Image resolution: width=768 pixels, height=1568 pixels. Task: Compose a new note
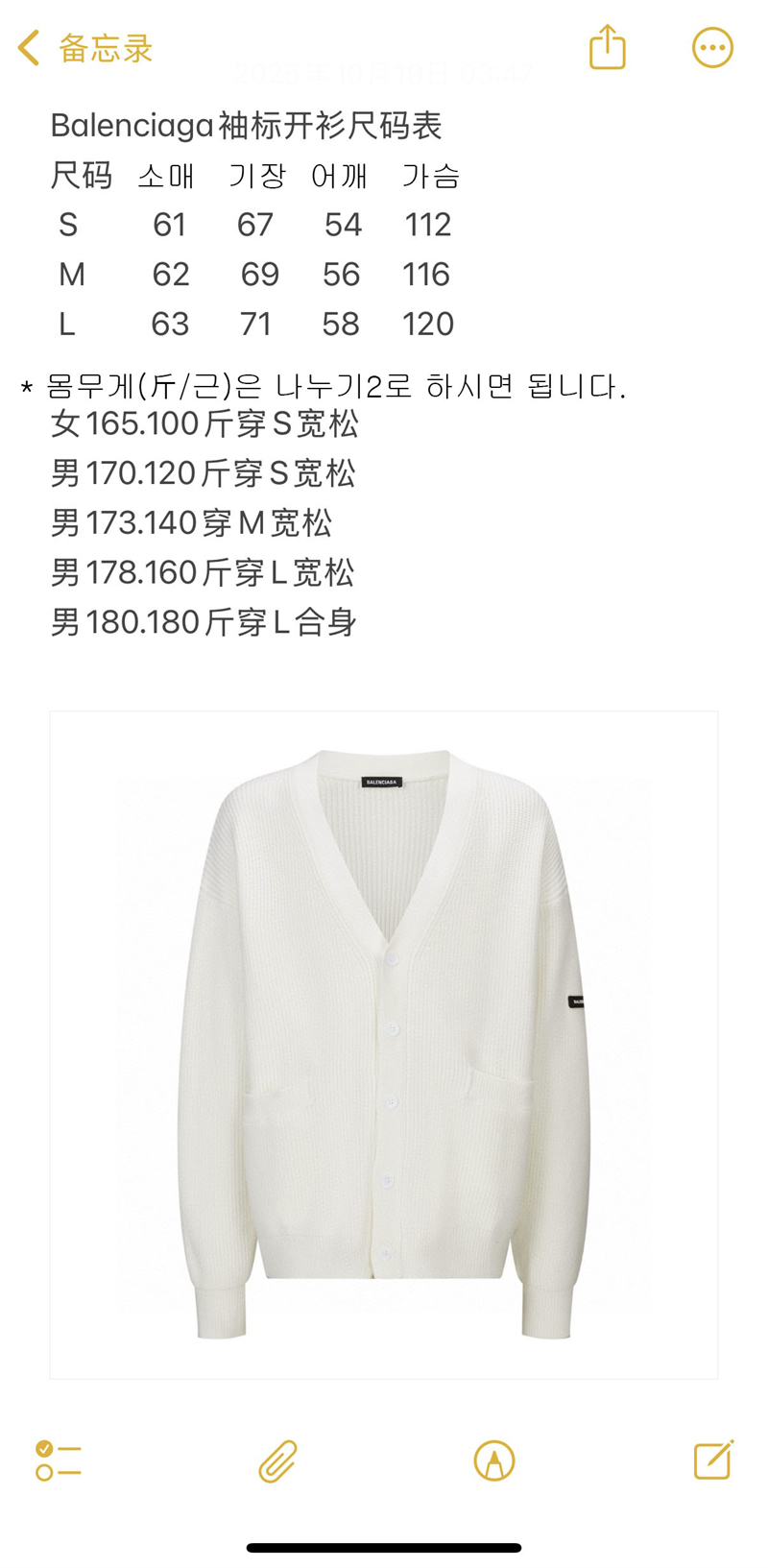713,1459
